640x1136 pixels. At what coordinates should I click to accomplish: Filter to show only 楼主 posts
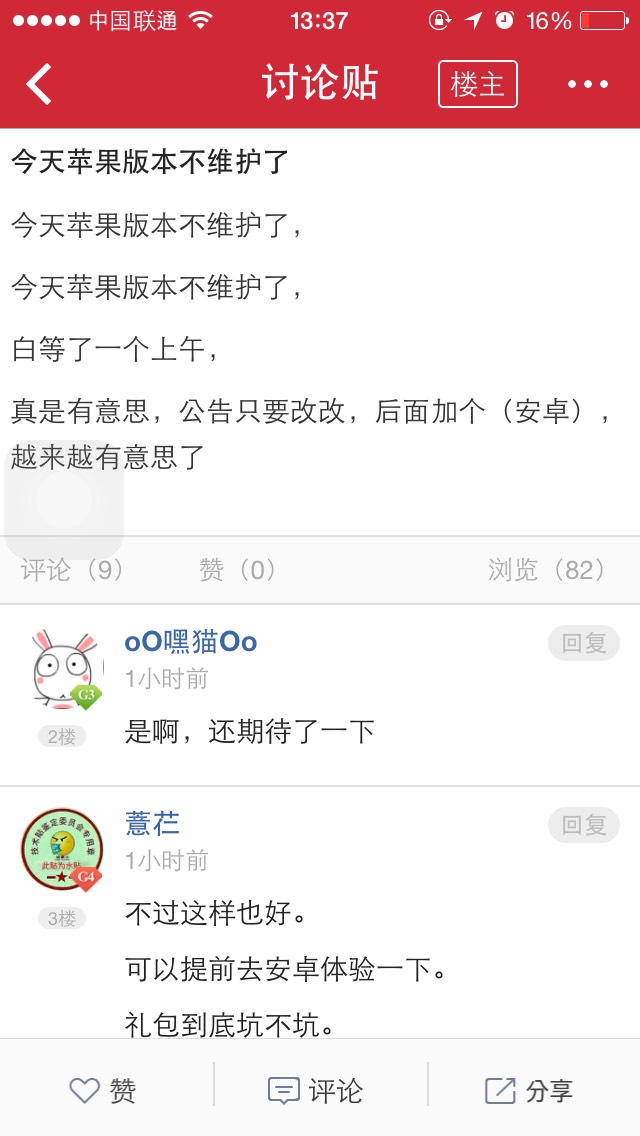477,84
